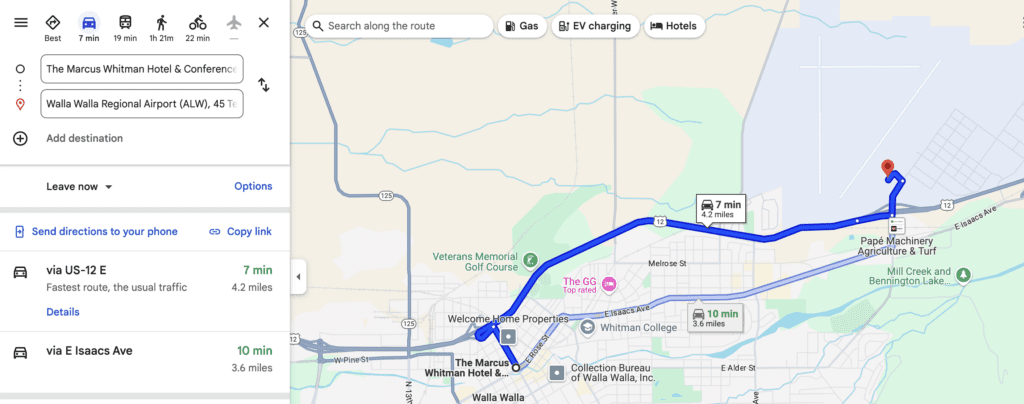1024x404 pixels.
Task: Tap Search along the route box
Action: (x=400, y=26)
